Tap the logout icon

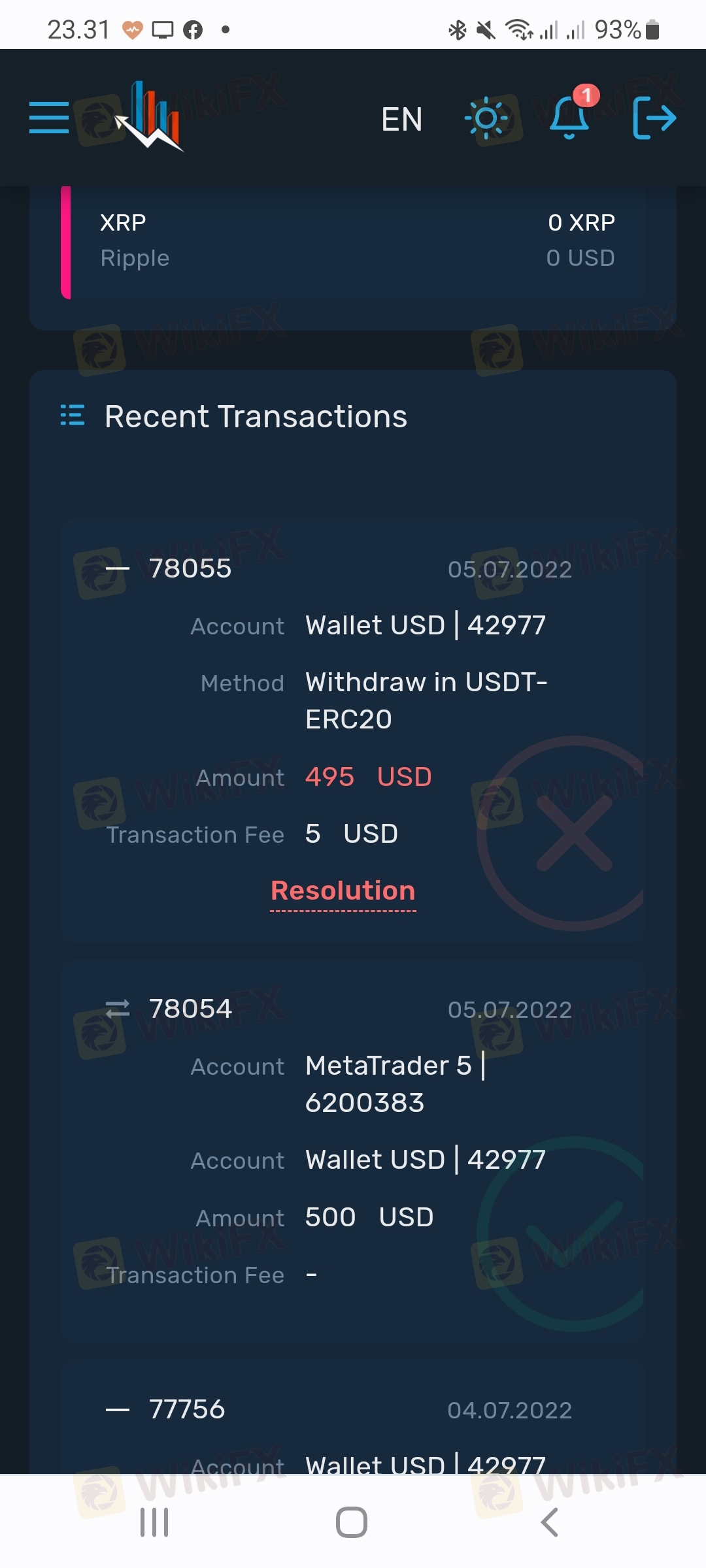(x=654, y=118)
